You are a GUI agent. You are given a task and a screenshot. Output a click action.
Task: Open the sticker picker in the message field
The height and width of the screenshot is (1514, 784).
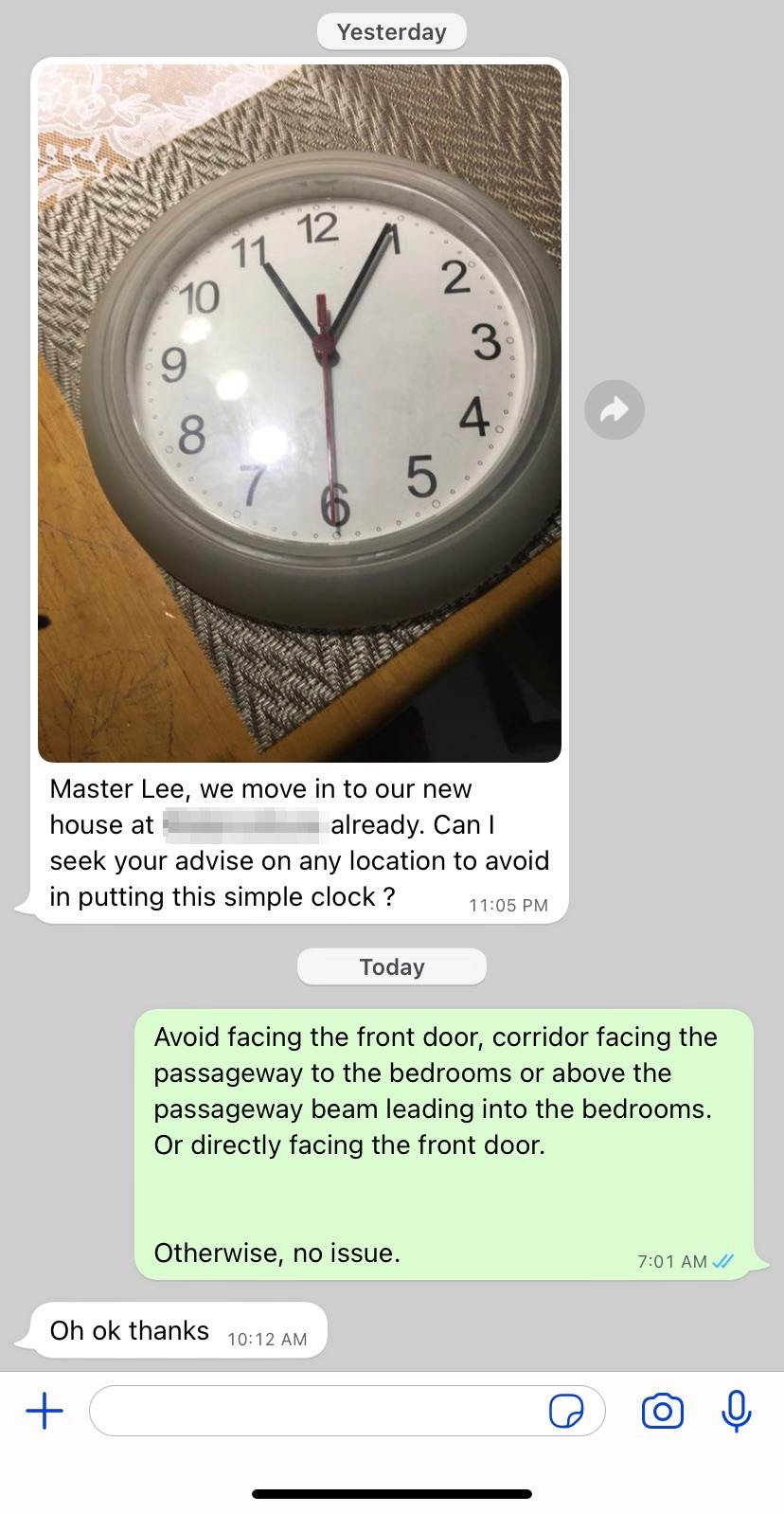coord(566,1412)
